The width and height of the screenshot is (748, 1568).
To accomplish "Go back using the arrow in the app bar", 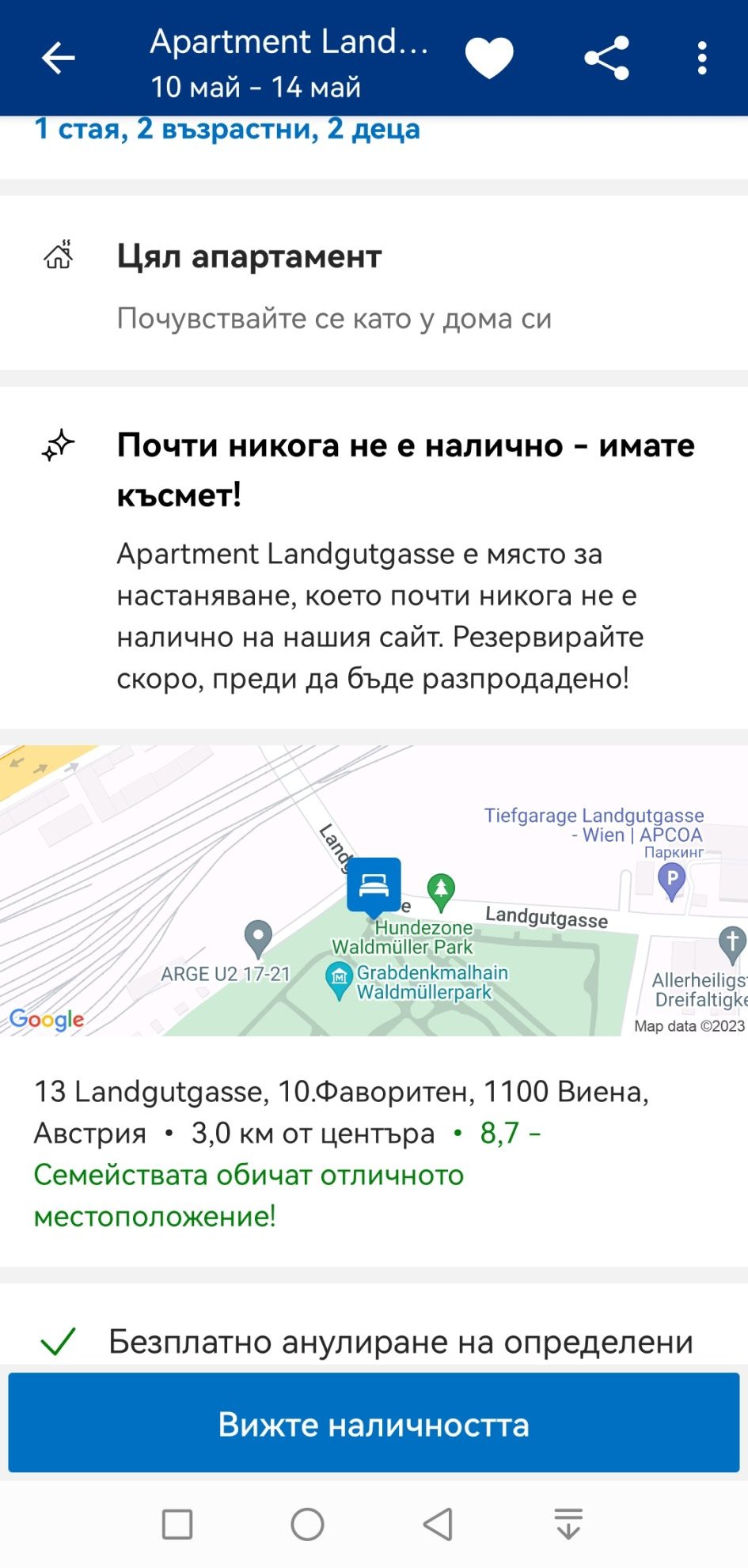I will point(58,58).
